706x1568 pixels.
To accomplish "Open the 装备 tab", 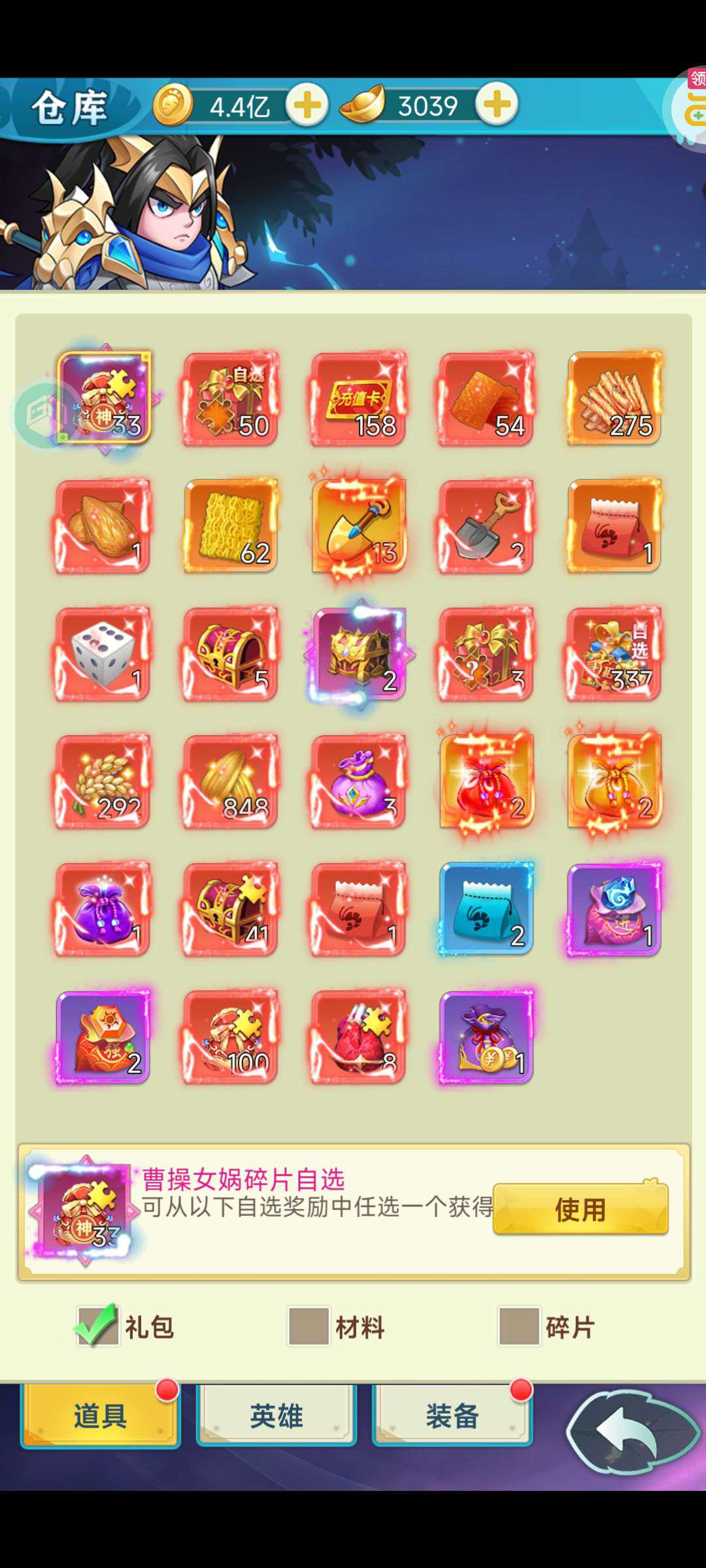I will (x=452, y=1416).
